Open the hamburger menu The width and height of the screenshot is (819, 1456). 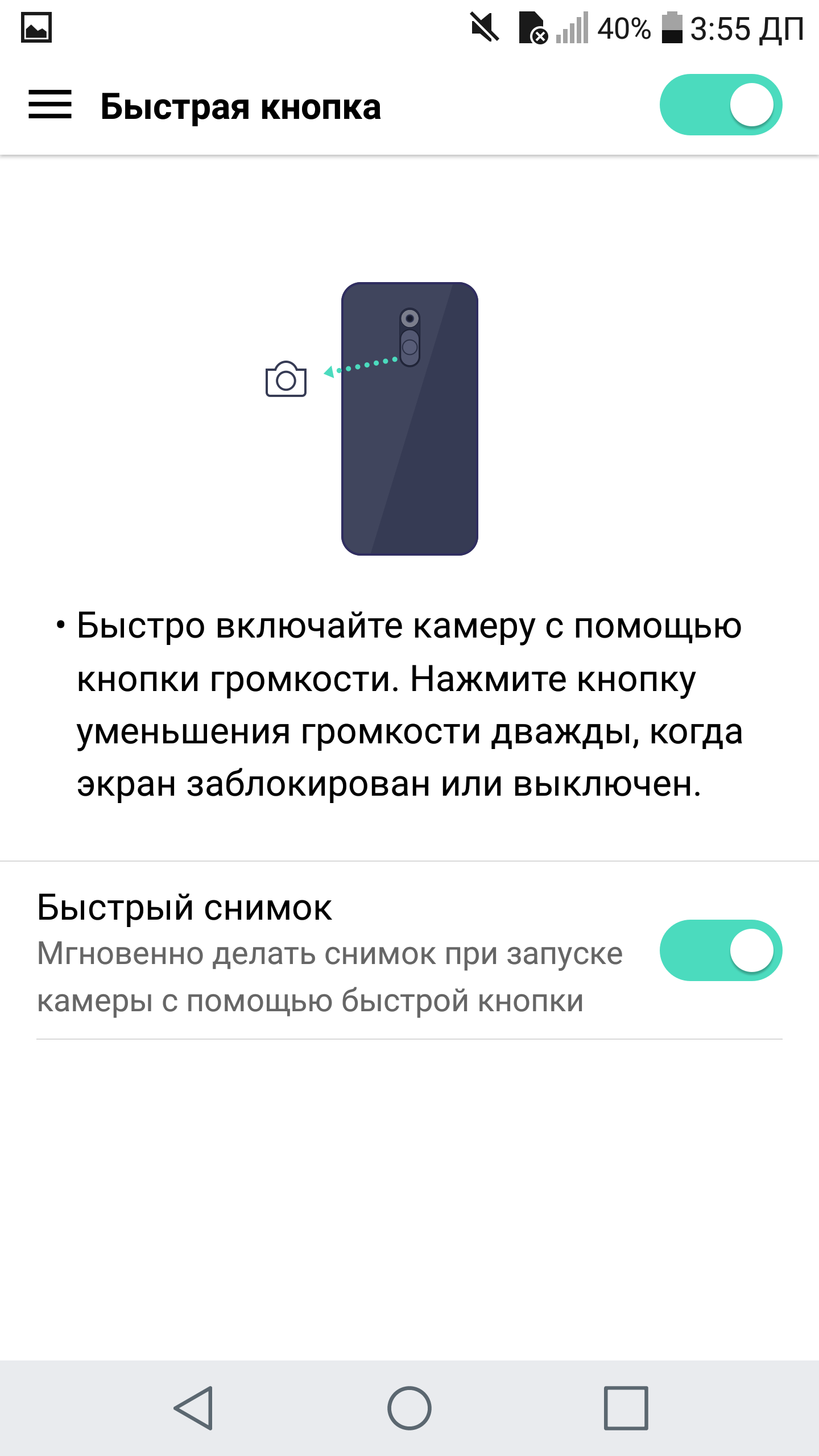pos(50,105)
